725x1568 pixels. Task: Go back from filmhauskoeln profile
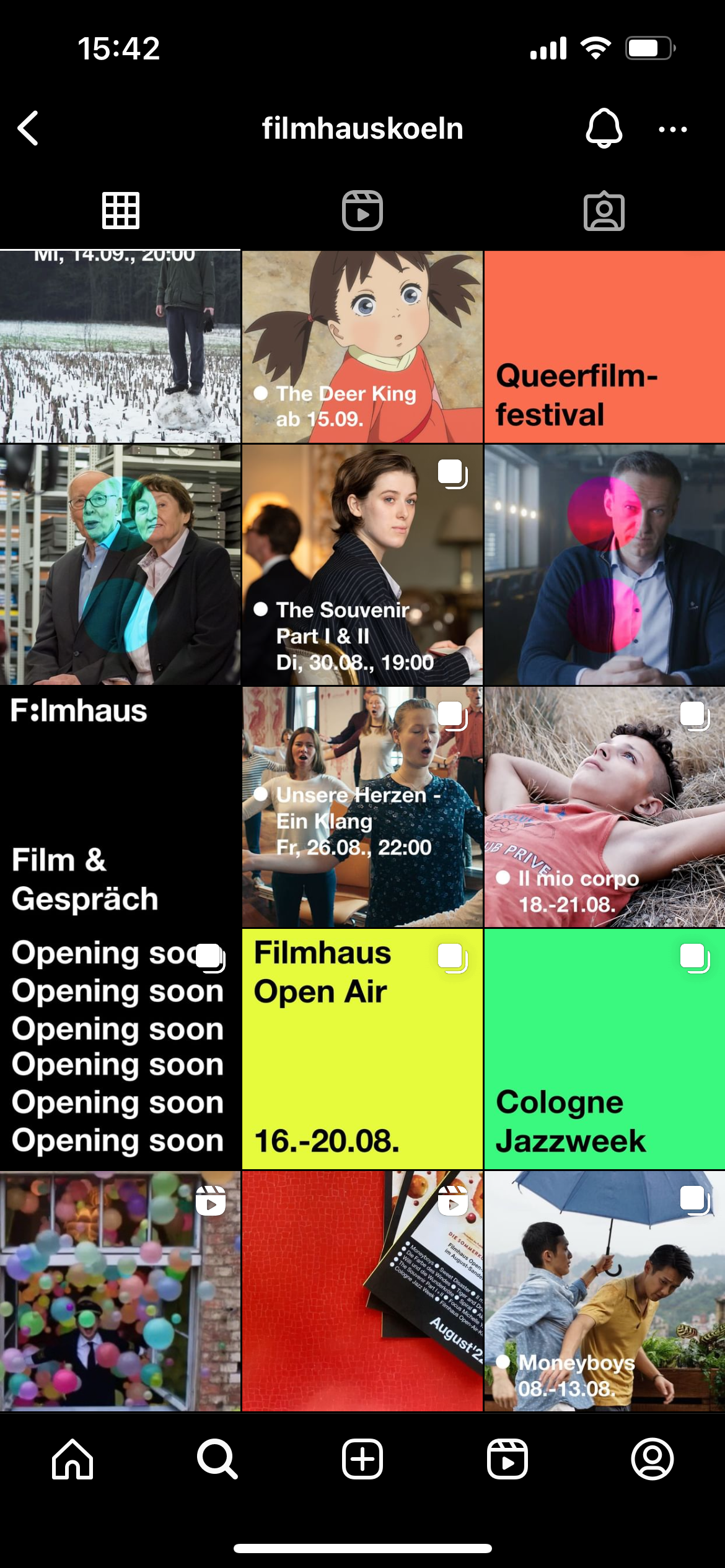pyautogui.click(x=29, y=128)
